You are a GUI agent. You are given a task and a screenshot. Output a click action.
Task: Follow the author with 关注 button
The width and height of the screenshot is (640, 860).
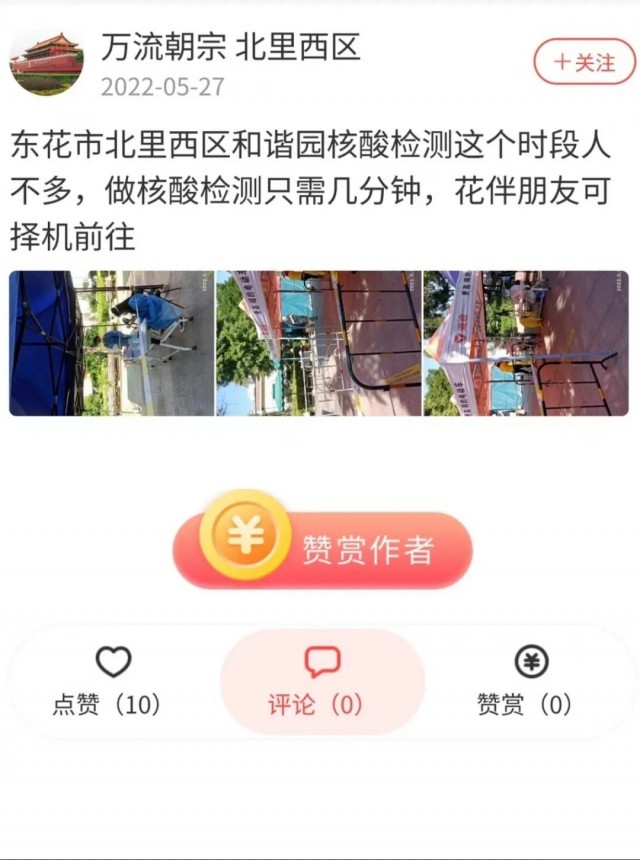click(x=584, y=62)
